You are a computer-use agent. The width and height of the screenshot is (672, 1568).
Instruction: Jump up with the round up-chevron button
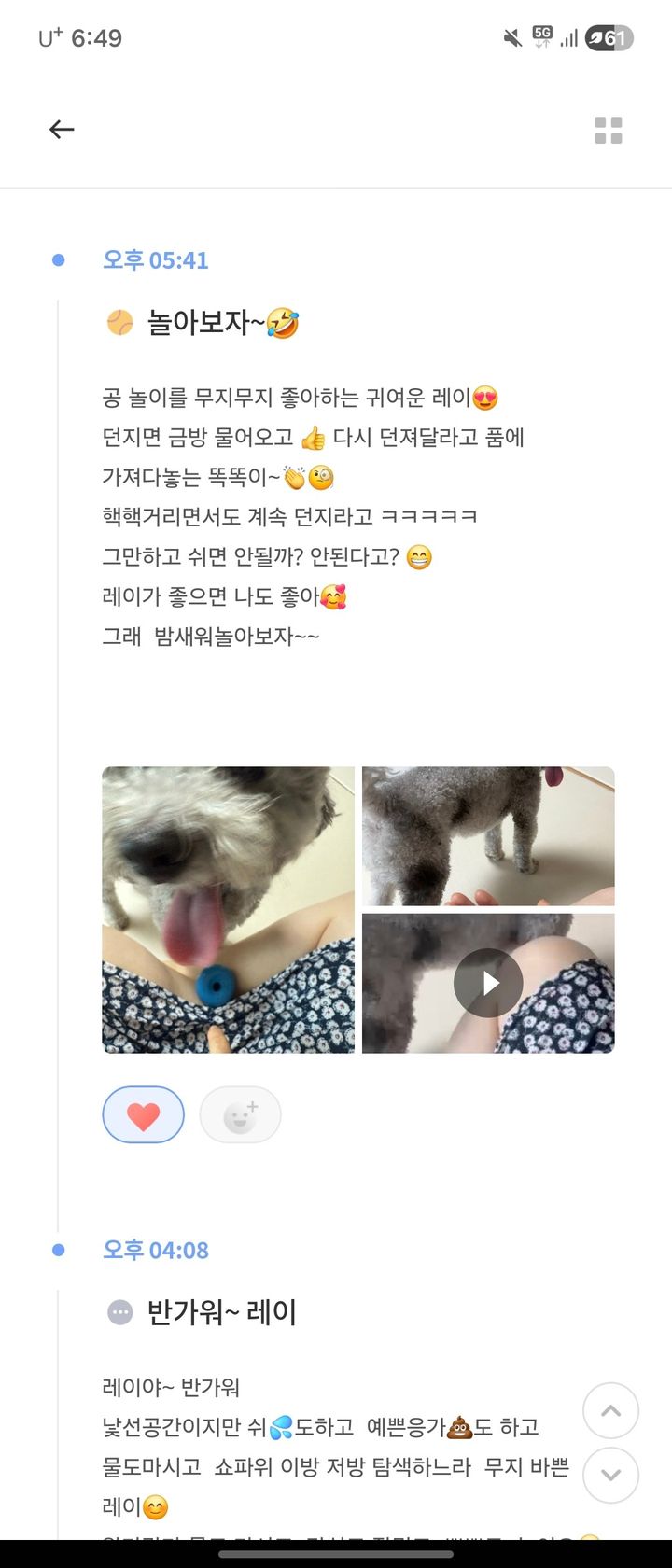(610, 1410)
